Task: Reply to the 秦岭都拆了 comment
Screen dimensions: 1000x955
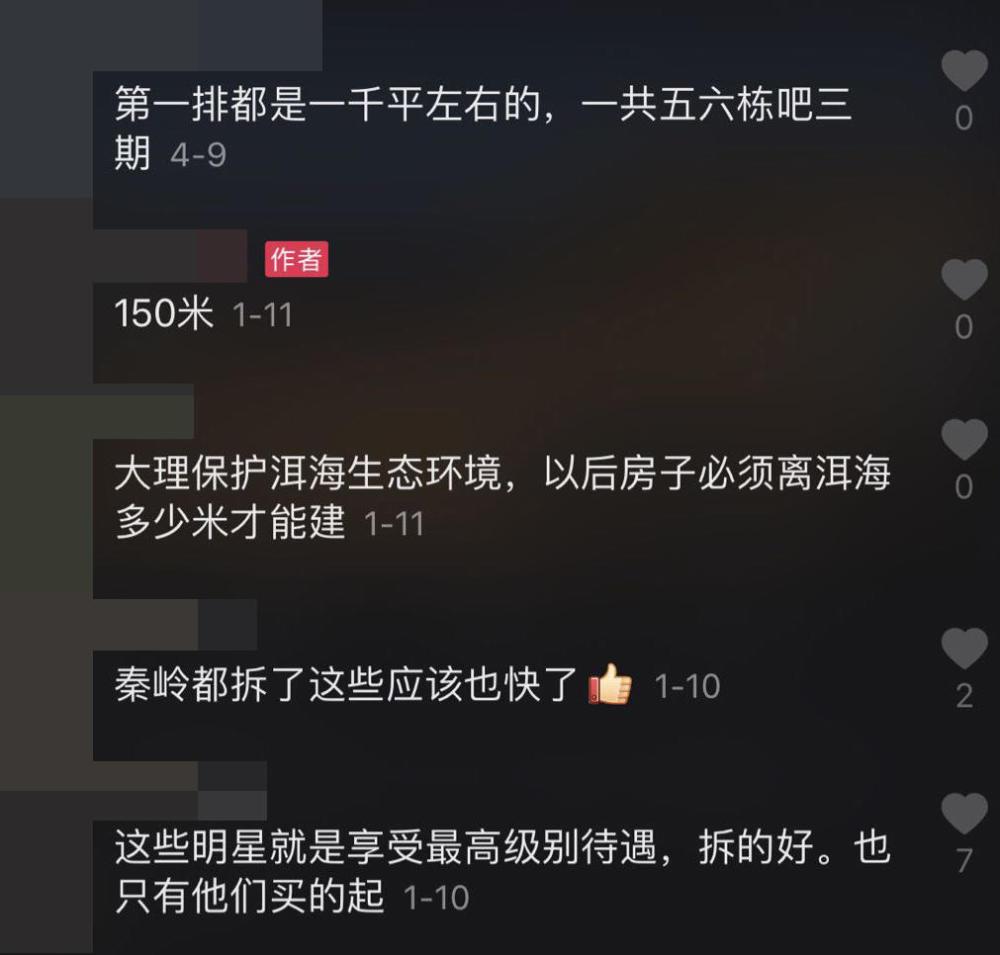Action: pos(345,686)
